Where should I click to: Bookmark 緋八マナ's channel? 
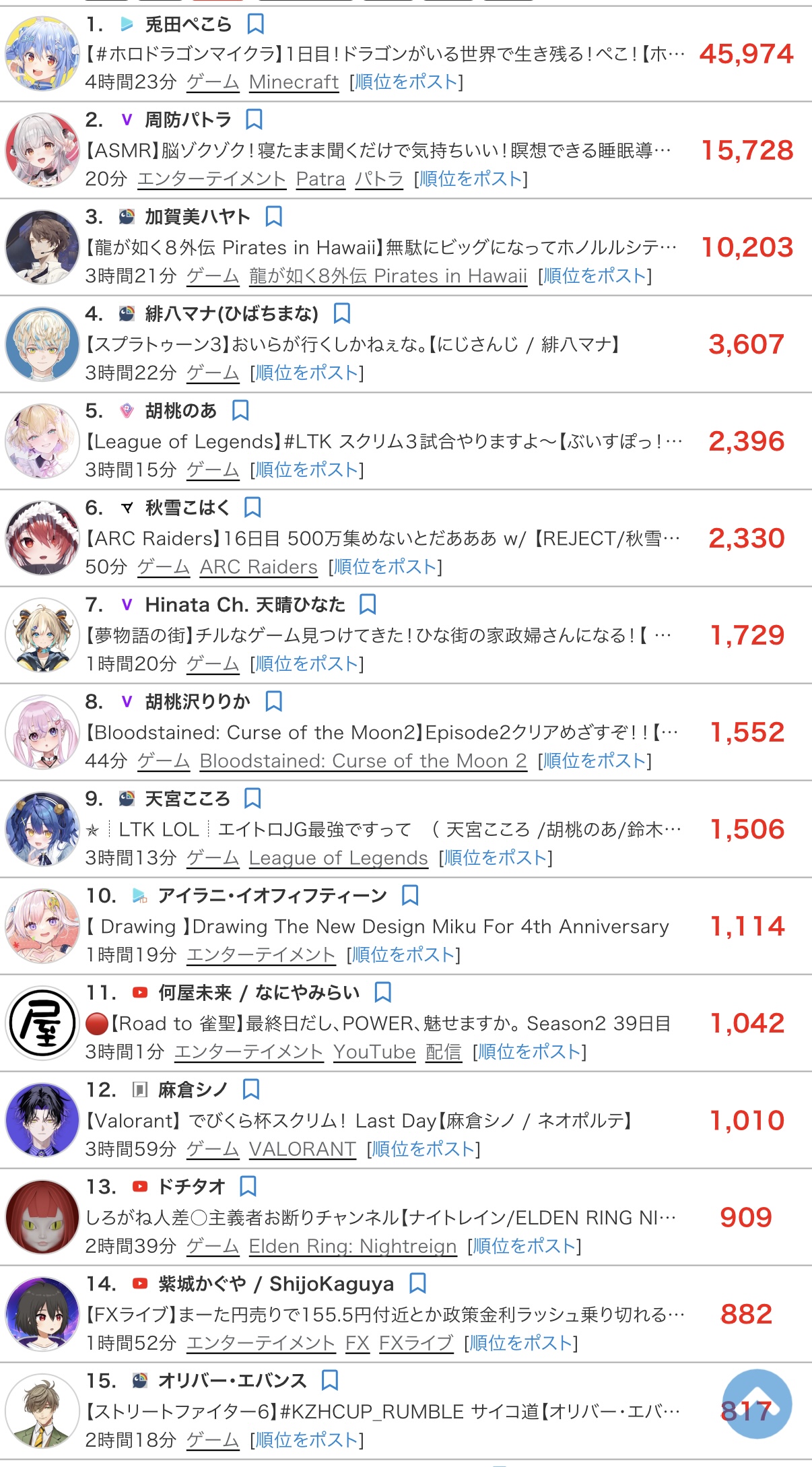click(342, 313)
